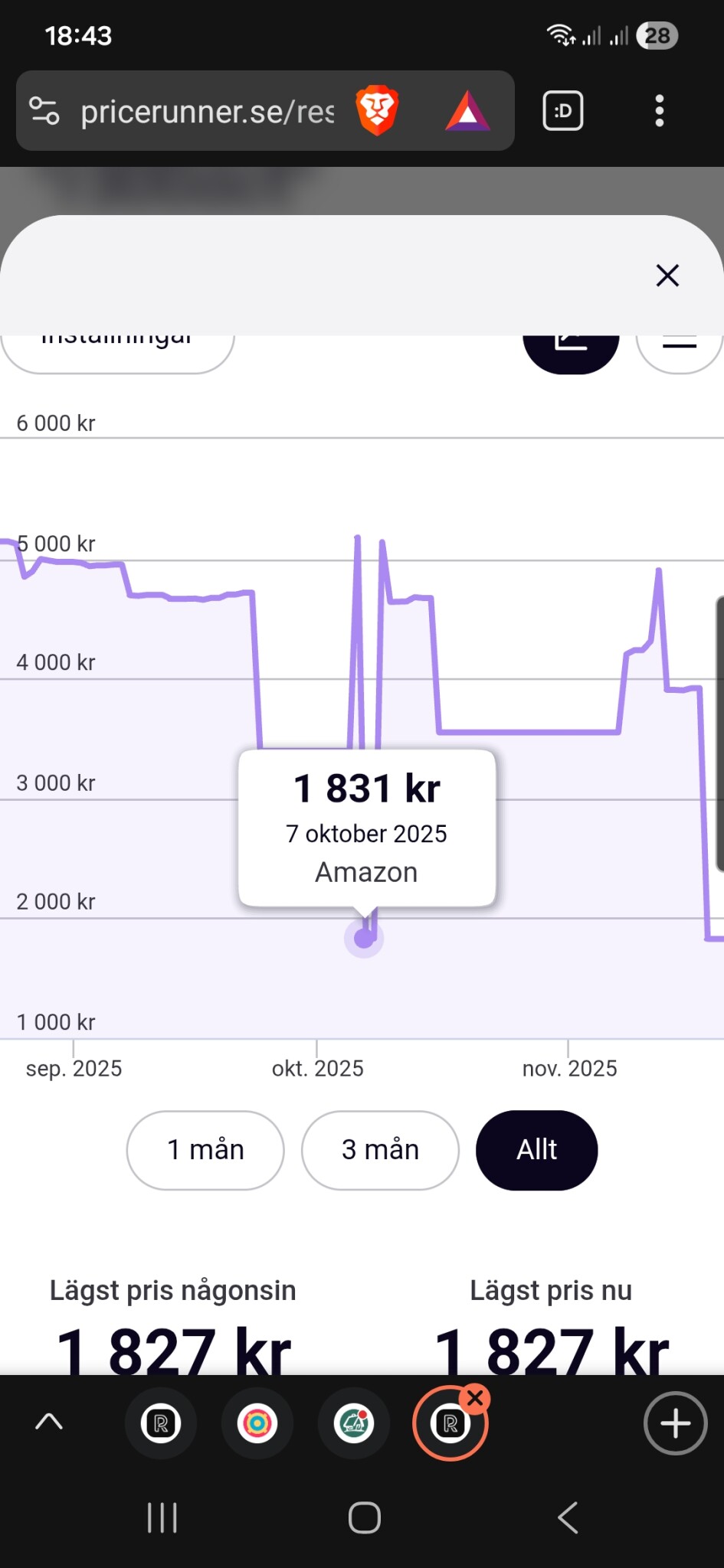Viewport: 724px width, 1568px height.
Task: Show the Allt price history range
Action: [x=536, y=1150]
